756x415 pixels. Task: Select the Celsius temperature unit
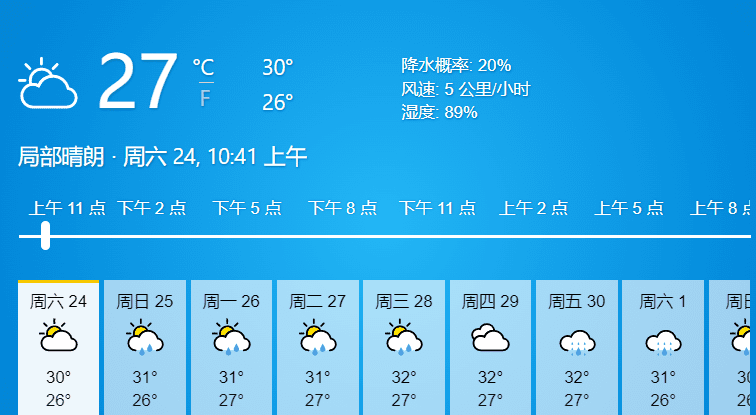[203, 67]
